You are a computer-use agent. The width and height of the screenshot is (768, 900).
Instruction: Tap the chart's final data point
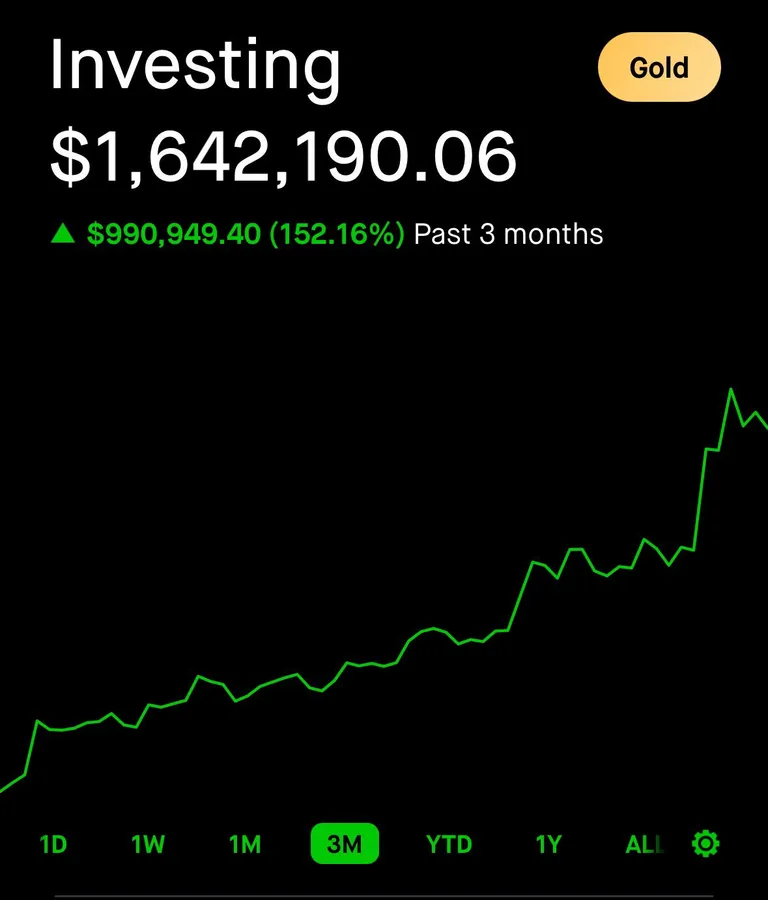[762, 428]
